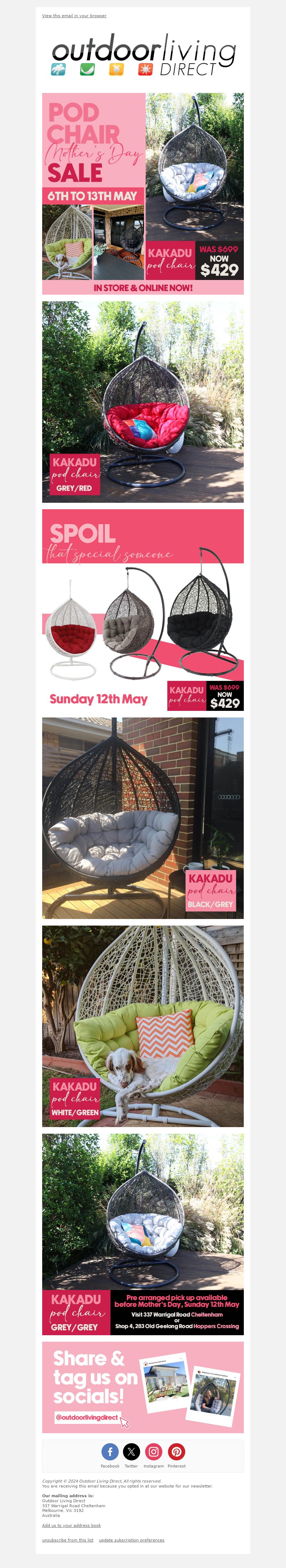Go to the Instagram profile
Viewport: 286px width, 1568px height.
tap(154, 1452)
